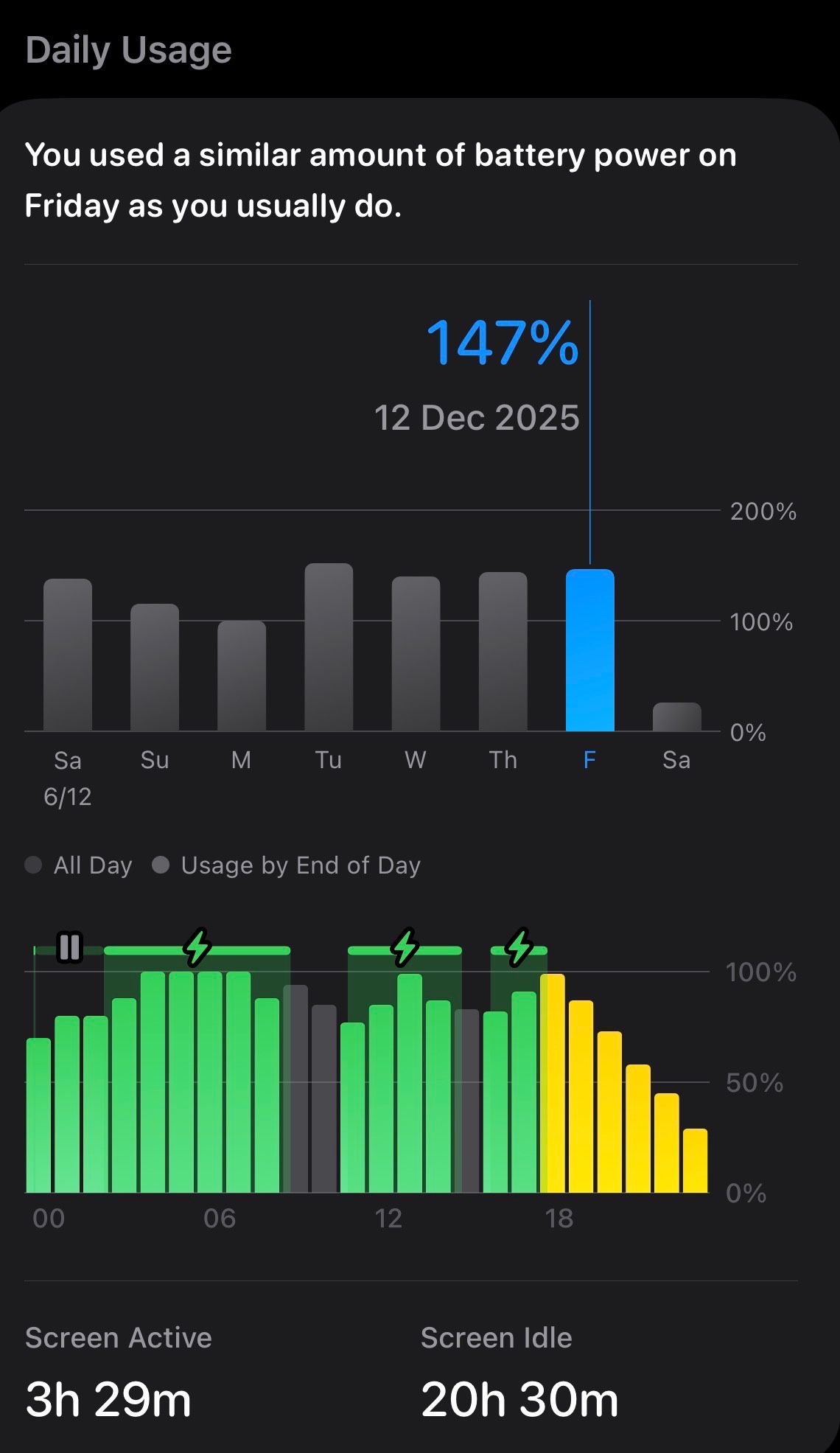Select the Monday usage bar
Image resolution: width=840 pixels, height=1453 pixels.
point(242,676)
